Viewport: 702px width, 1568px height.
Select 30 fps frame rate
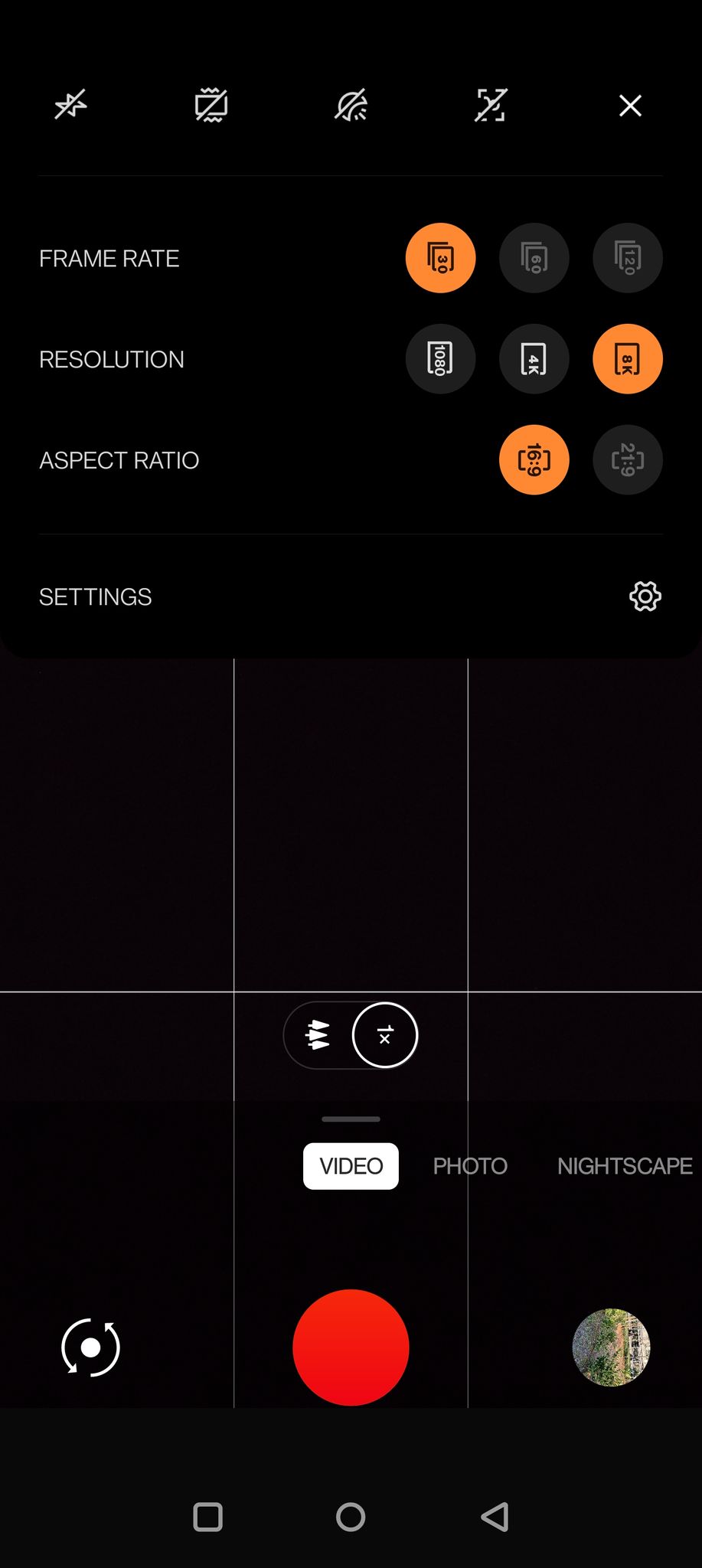pos(440,258)
